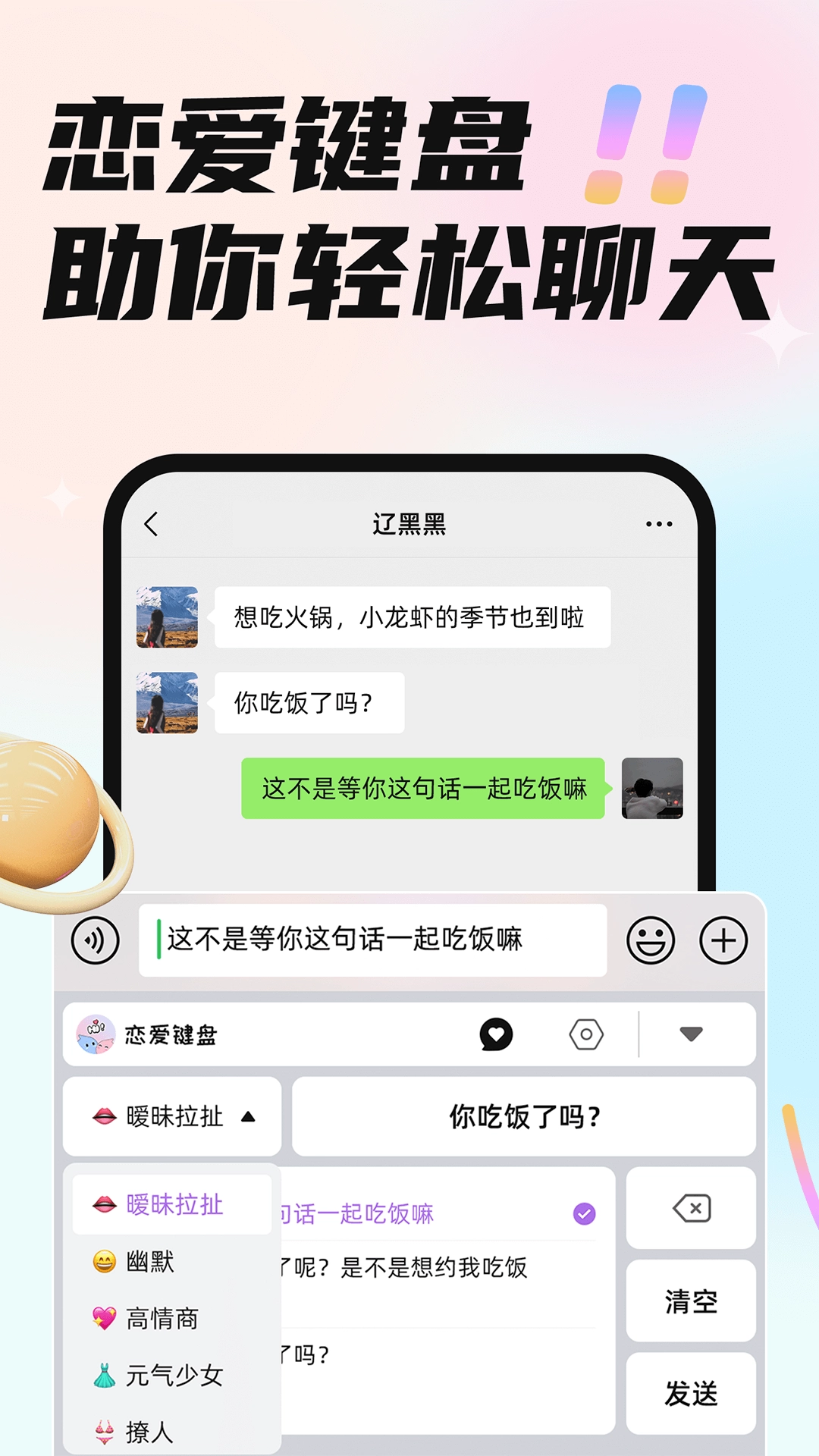Open the ellipsis menu beside 辽黑黑
The height and width of the screenshot is (1456, 819).
(x=659, y=523)
